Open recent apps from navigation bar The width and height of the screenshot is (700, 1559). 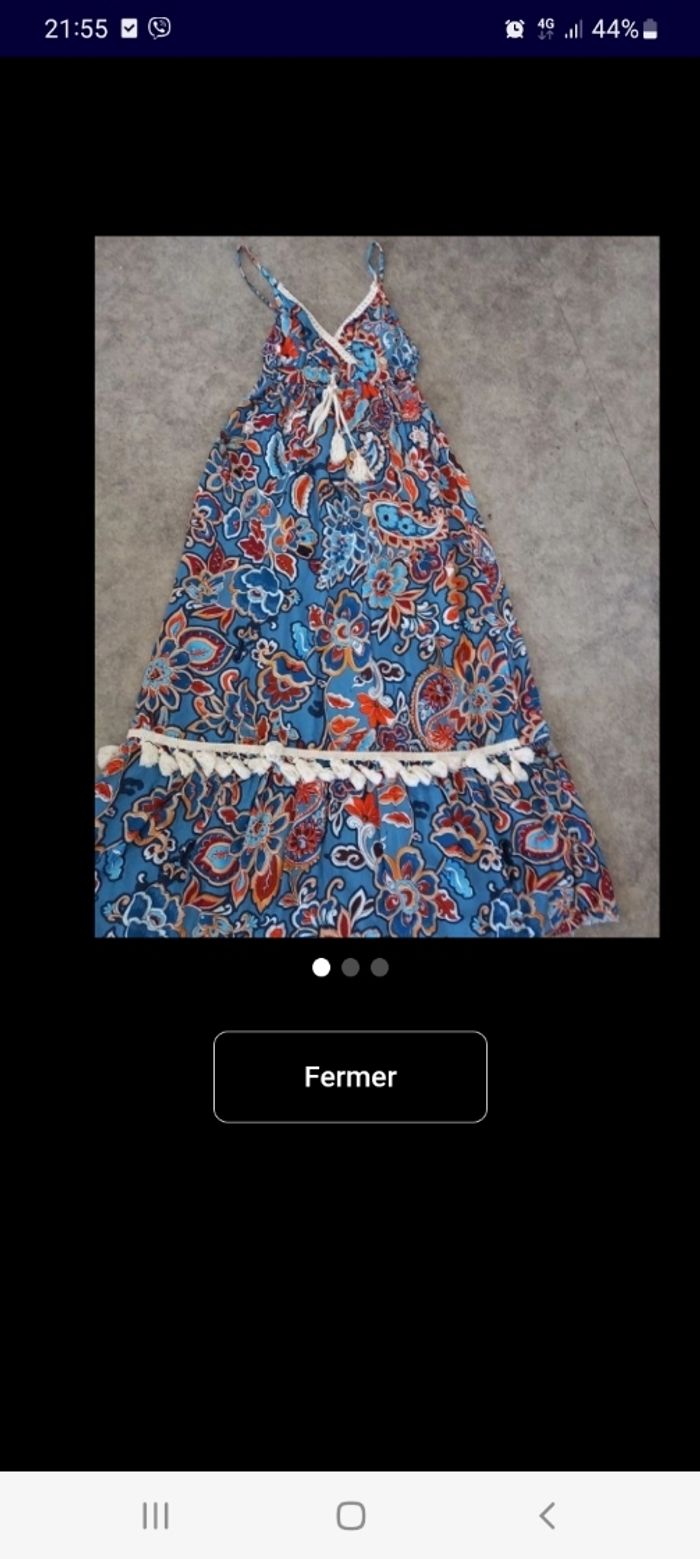155,1516
